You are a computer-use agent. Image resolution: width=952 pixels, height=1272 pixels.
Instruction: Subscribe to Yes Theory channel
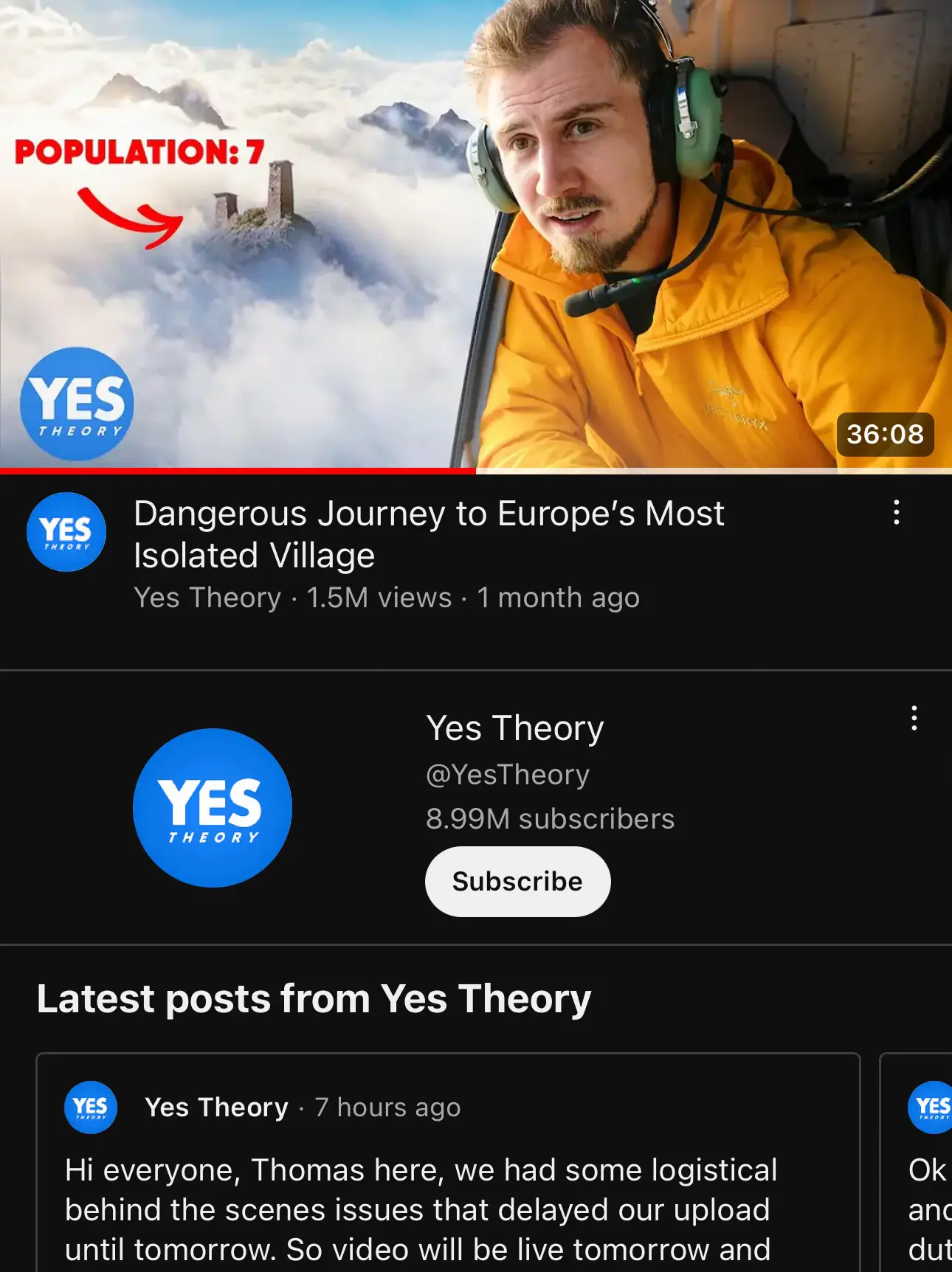pos(517,882)
